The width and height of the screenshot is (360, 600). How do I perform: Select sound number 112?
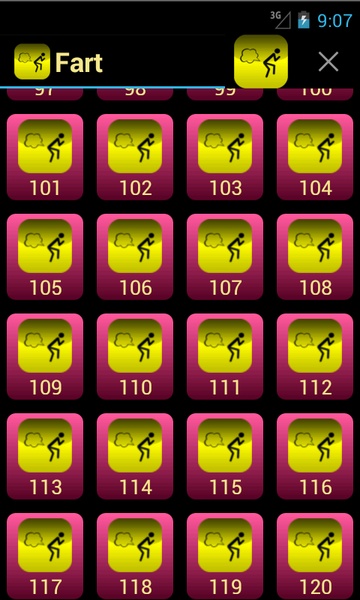pos(315,357)
